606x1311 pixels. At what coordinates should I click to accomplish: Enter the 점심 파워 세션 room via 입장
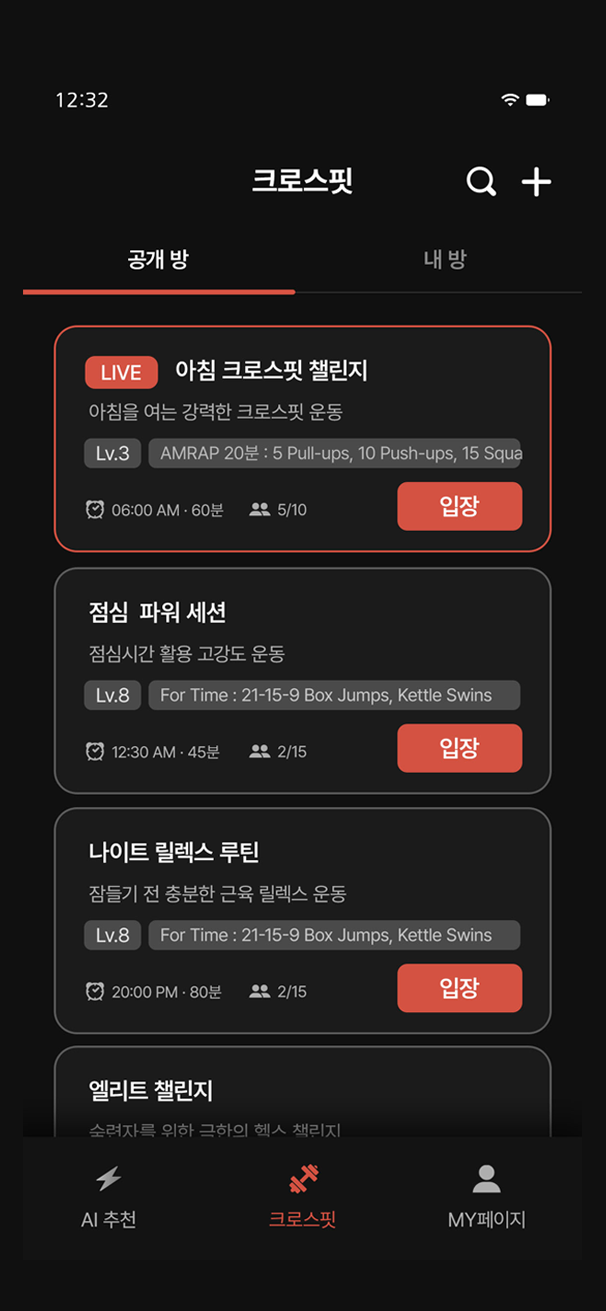coord(459,748)
